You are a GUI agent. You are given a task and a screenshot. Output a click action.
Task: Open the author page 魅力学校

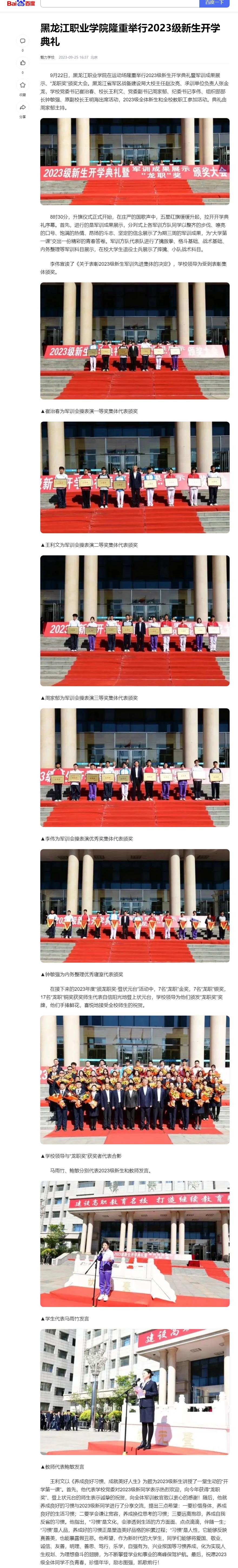point(48,57)
